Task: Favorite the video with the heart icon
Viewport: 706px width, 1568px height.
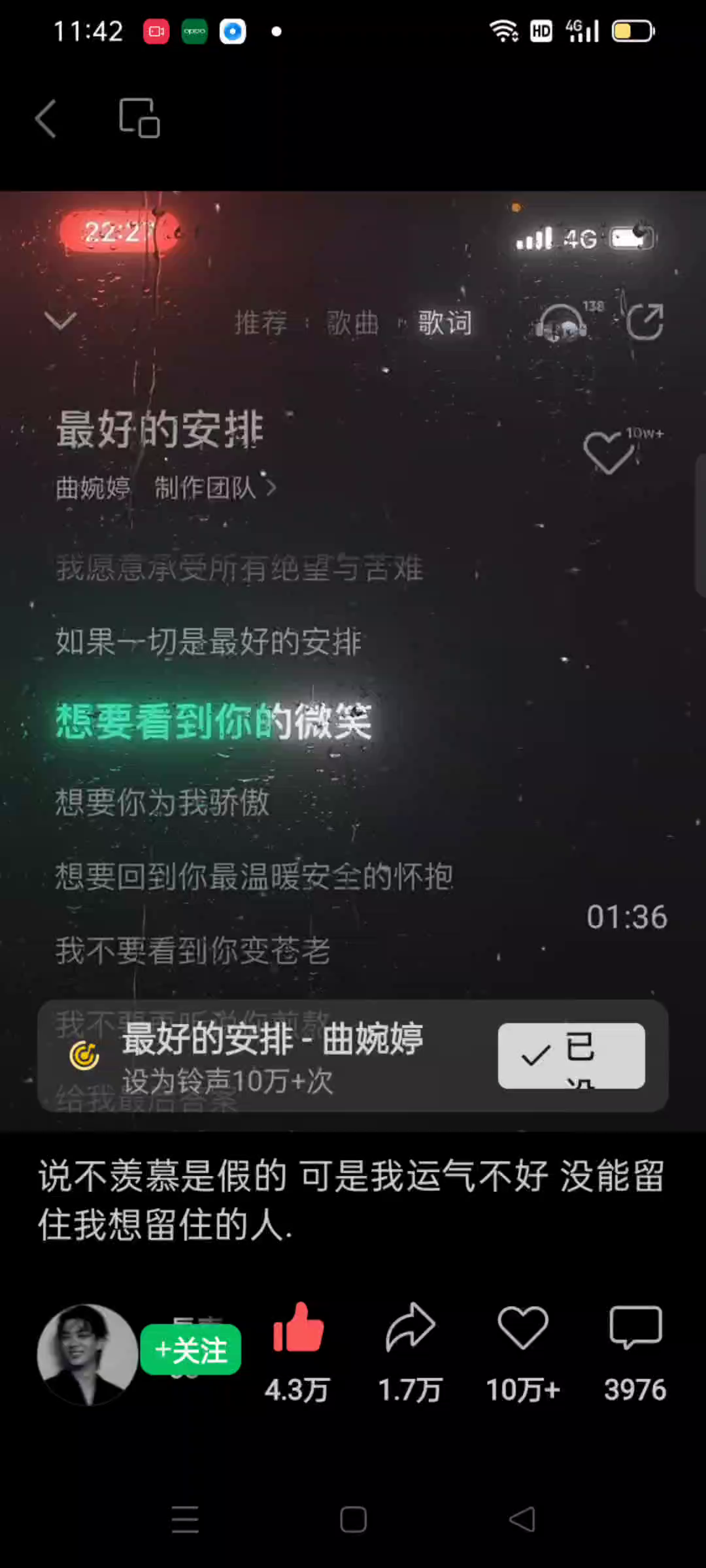Action: click(522, 1329)
